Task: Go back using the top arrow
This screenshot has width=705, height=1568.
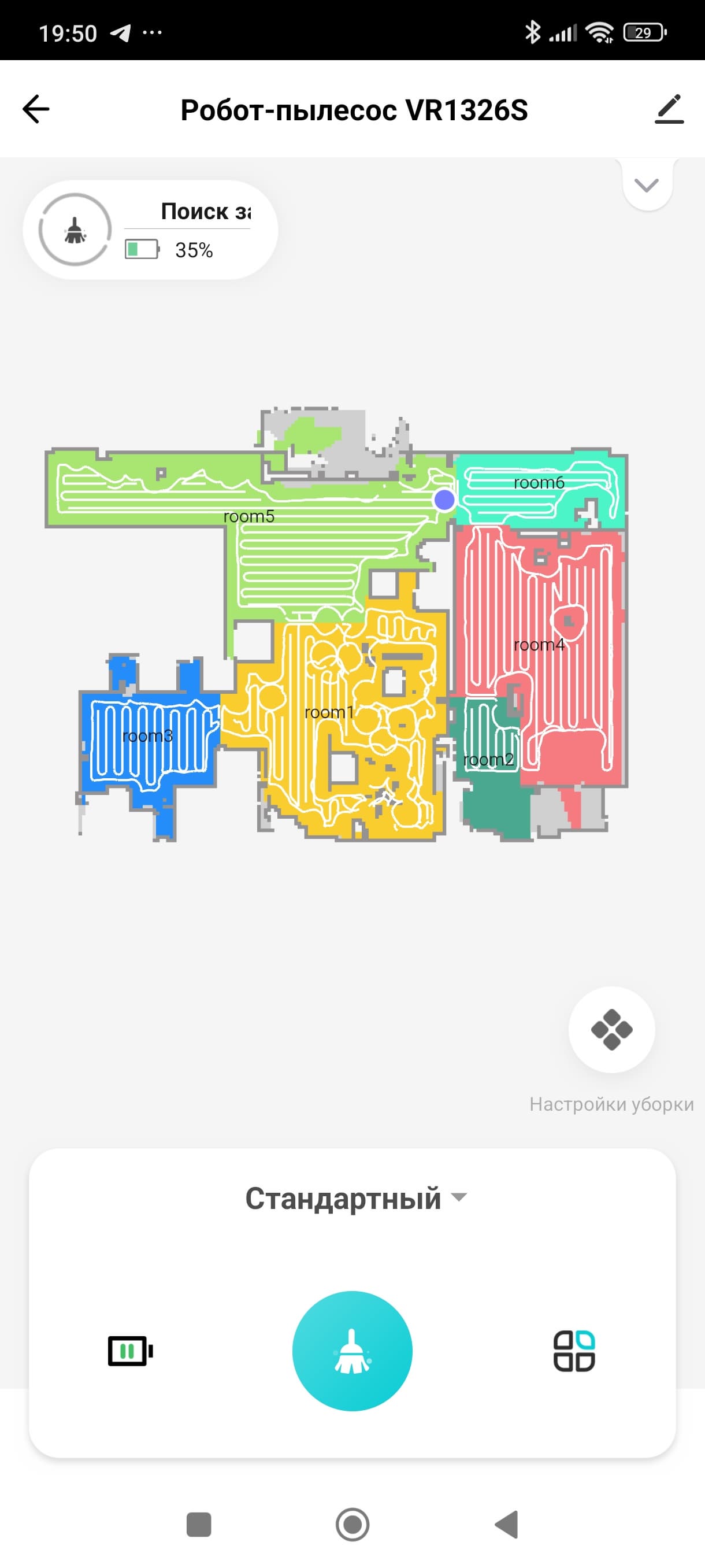Action: pos(36,110)
